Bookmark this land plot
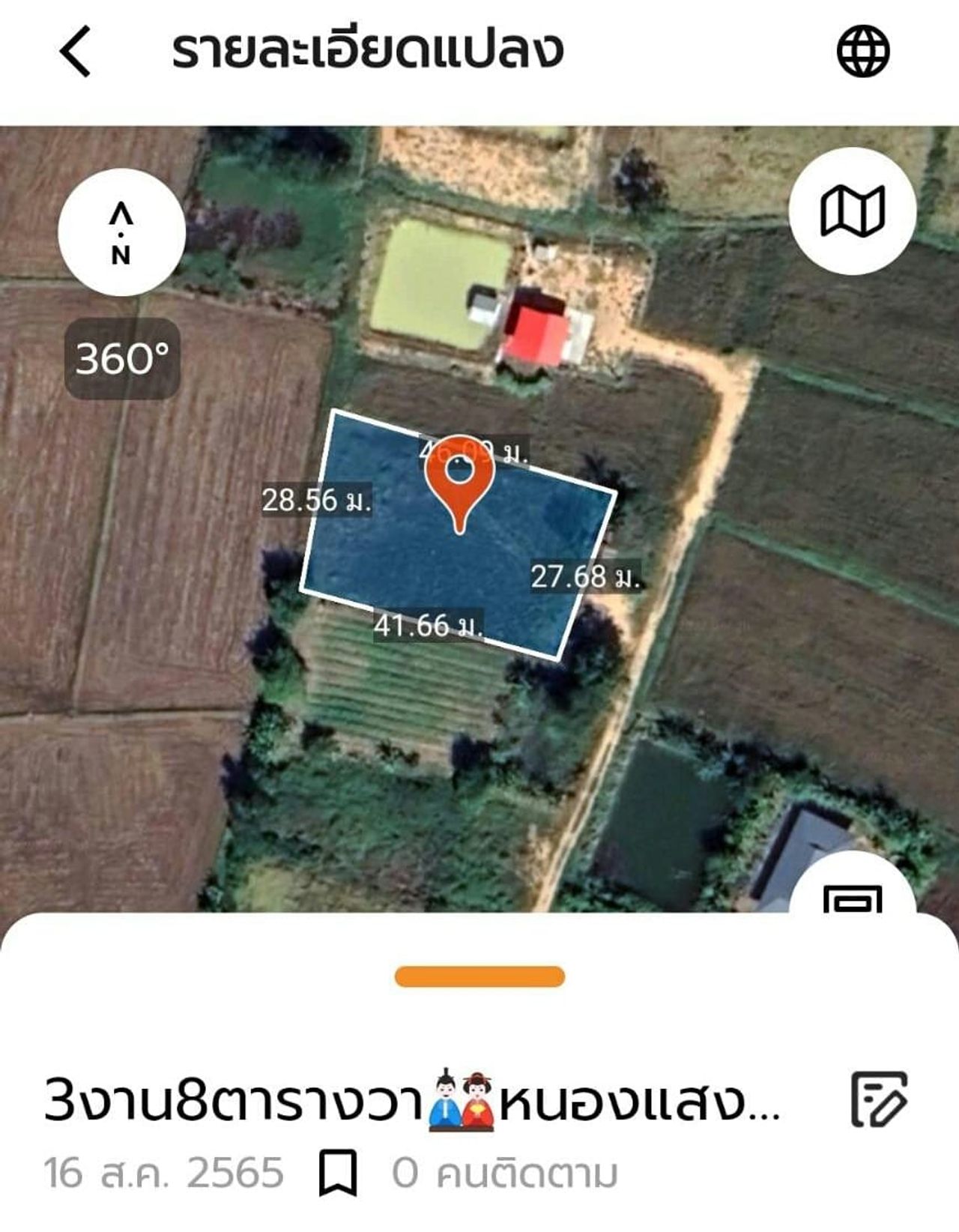Screen dimensions: 959x1232 [338, 1174]
